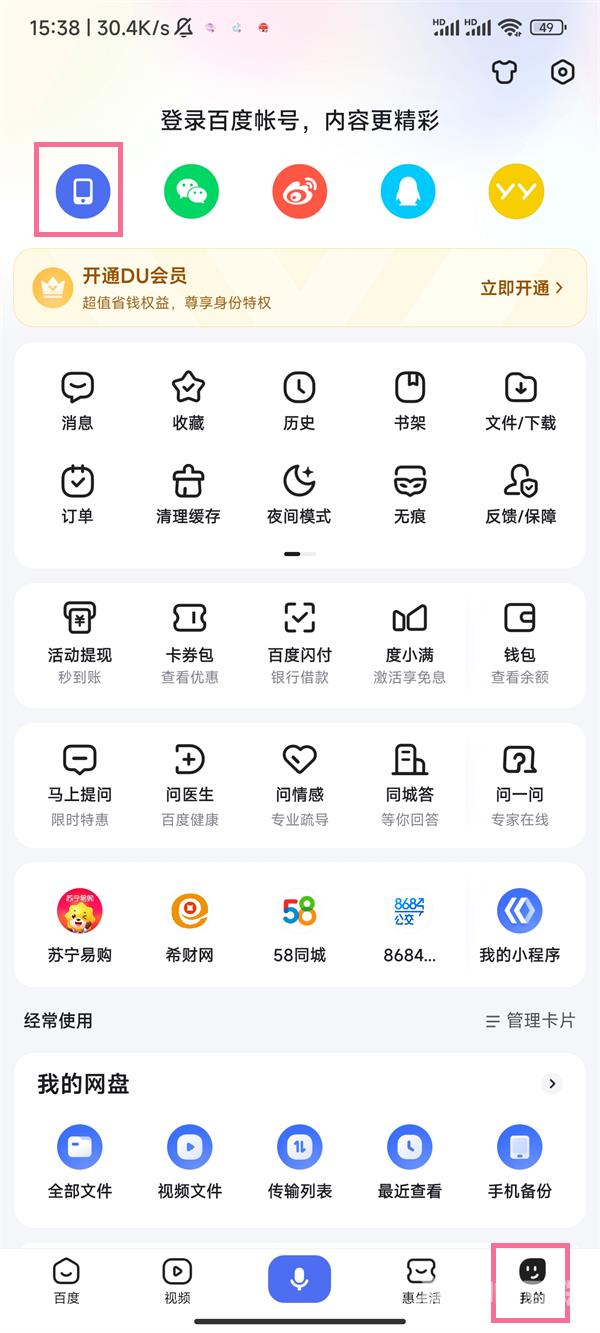Image resolution: width=600 pixels, height=1333 pixels.
Task: Tap 管理卡片 to manage cards
Action: (530, 1021)
